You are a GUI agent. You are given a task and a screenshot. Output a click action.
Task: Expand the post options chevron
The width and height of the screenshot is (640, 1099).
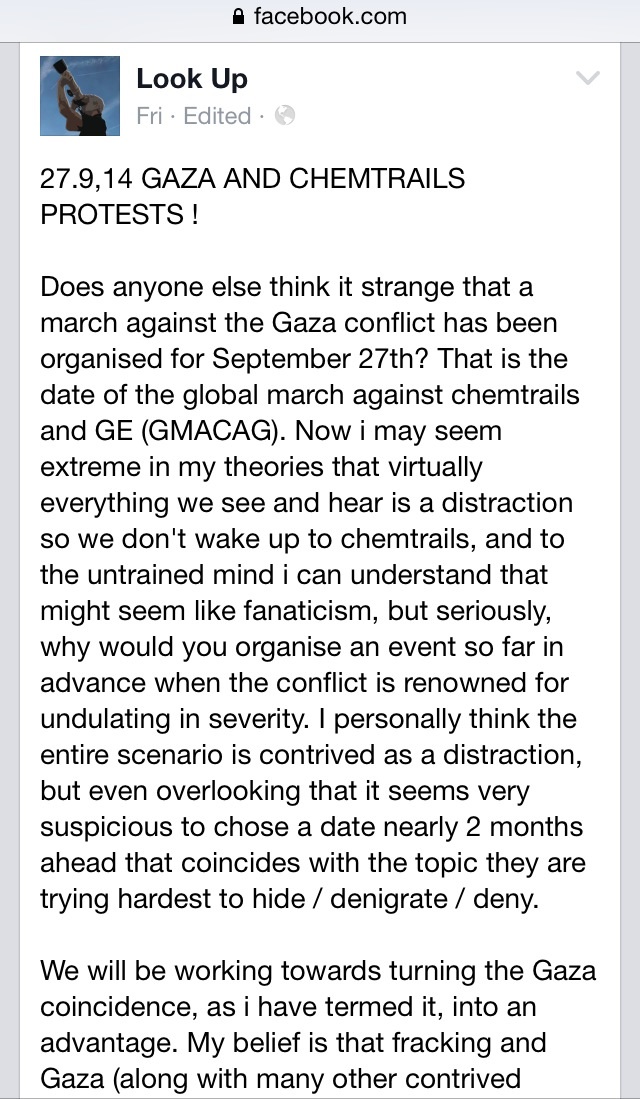(x=590, y=78)
